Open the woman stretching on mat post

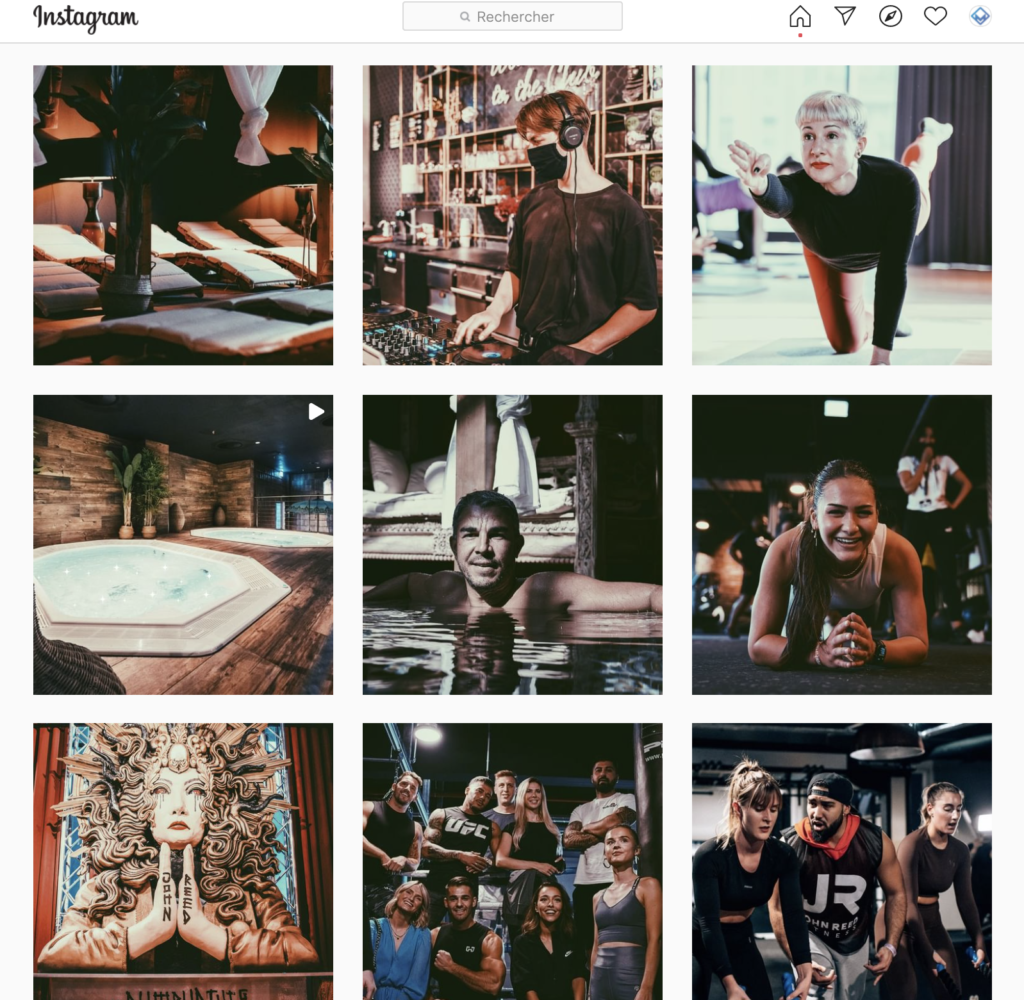842,215
